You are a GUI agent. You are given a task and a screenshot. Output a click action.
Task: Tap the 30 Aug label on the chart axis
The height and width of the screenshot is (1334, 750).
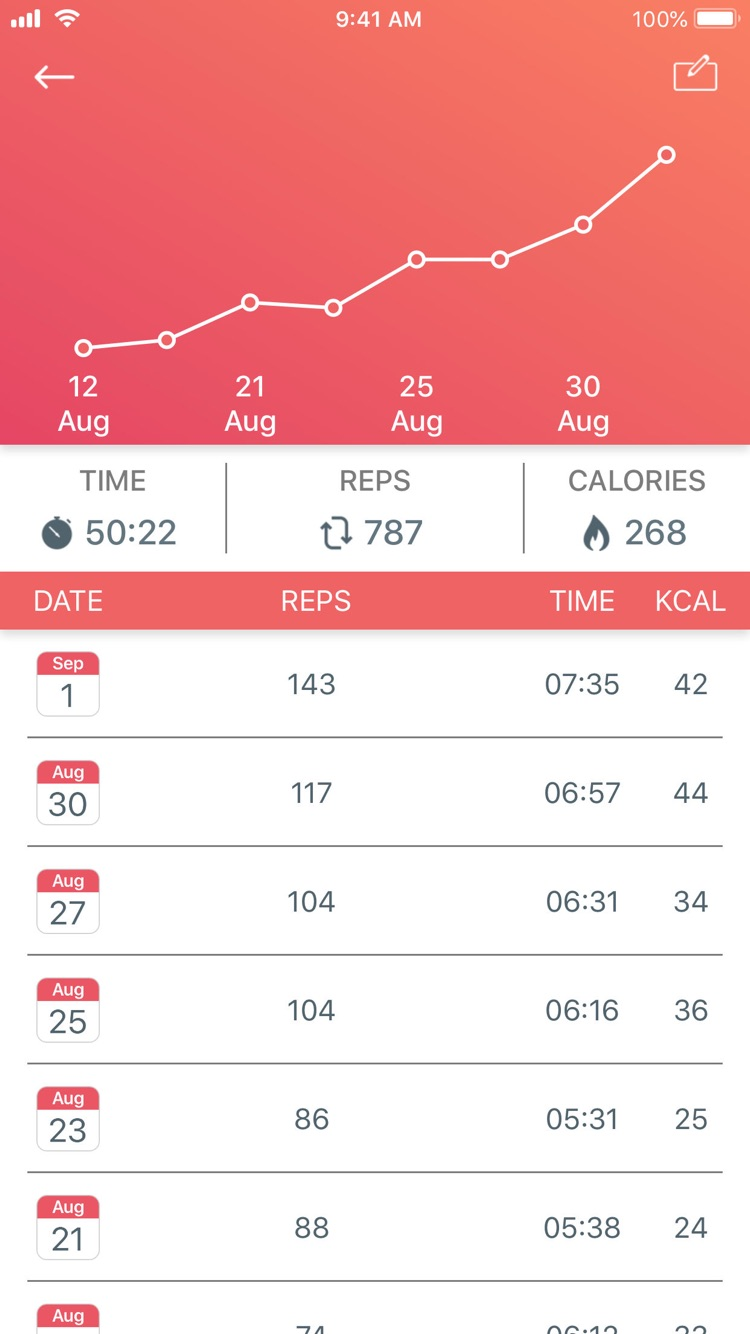[x=583, y=403]
